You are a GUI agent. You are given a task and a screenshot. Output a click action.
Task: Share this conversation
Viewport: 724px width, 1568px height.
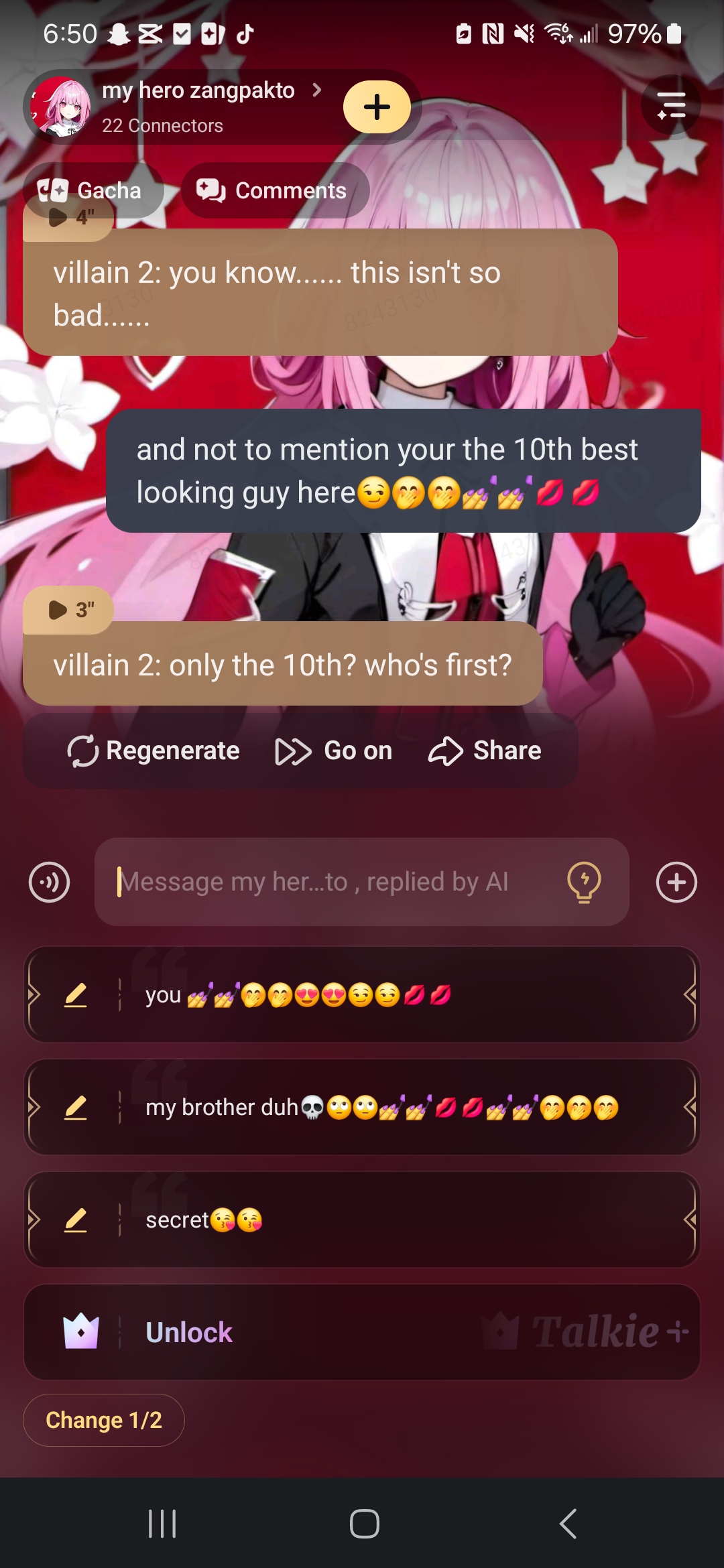pyautogui.click(x=485, y=750)
